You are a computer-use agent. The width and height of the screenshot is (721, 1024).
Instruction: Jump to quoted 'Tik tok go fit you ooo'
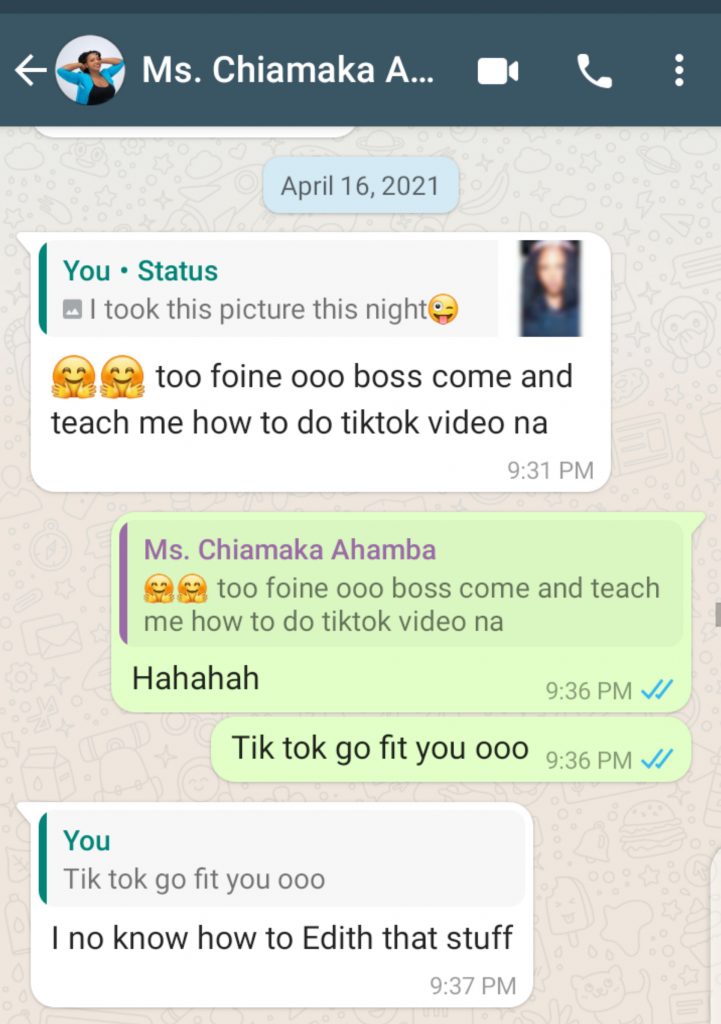pyautogui.click(x=282, y=859)
